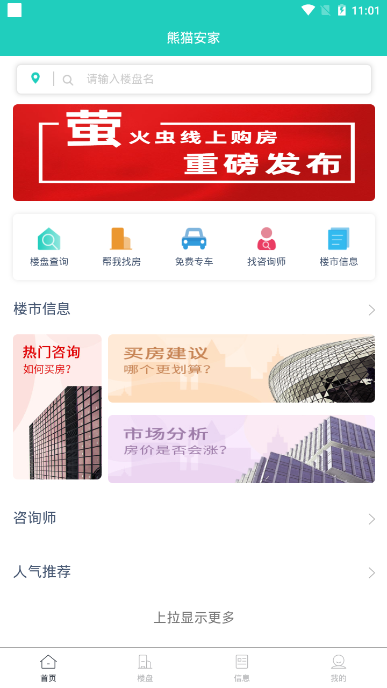Go to 找咨询师
Viewport: 387px width, 688px height.
pyautogui.click(x=266, y=247)
